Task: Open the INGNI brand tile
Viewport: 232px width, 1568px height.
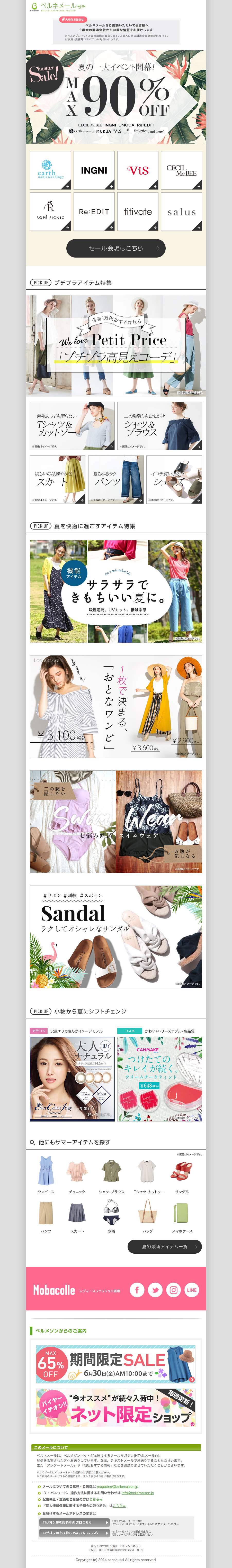Action: (x=94, y=170)
